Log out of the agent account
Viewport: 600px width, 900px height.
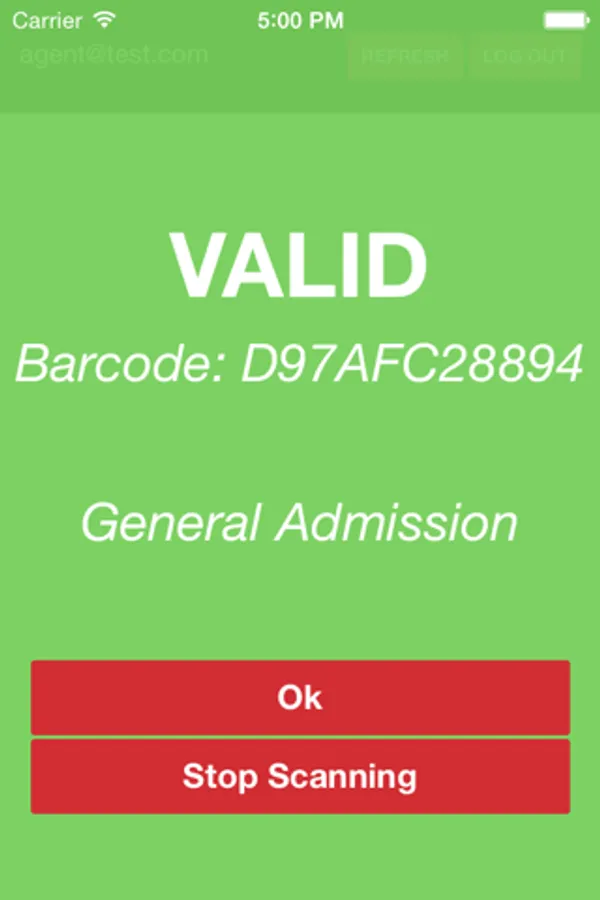tap(524, 56)
